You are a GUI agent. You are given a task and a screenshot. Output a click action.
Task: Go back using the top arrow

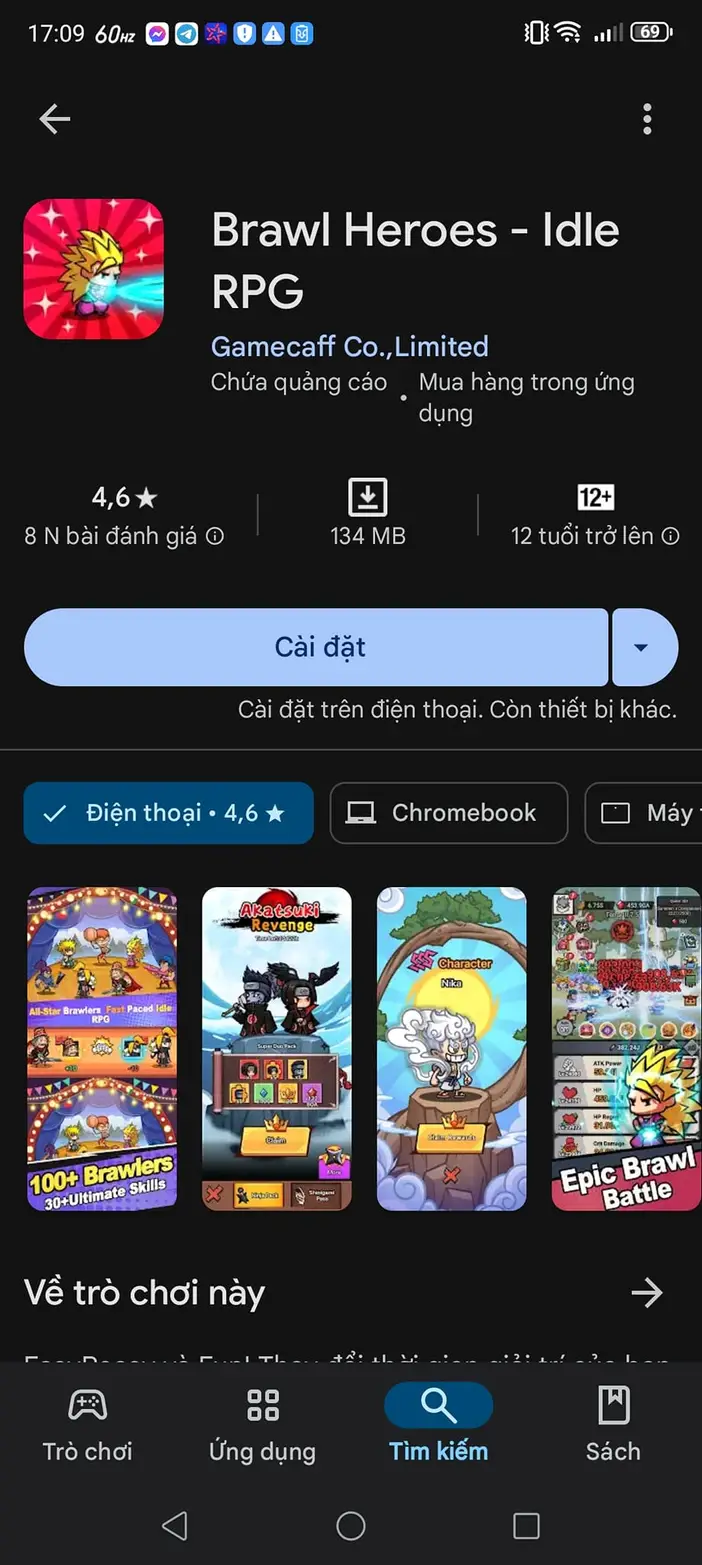[54, 120]
